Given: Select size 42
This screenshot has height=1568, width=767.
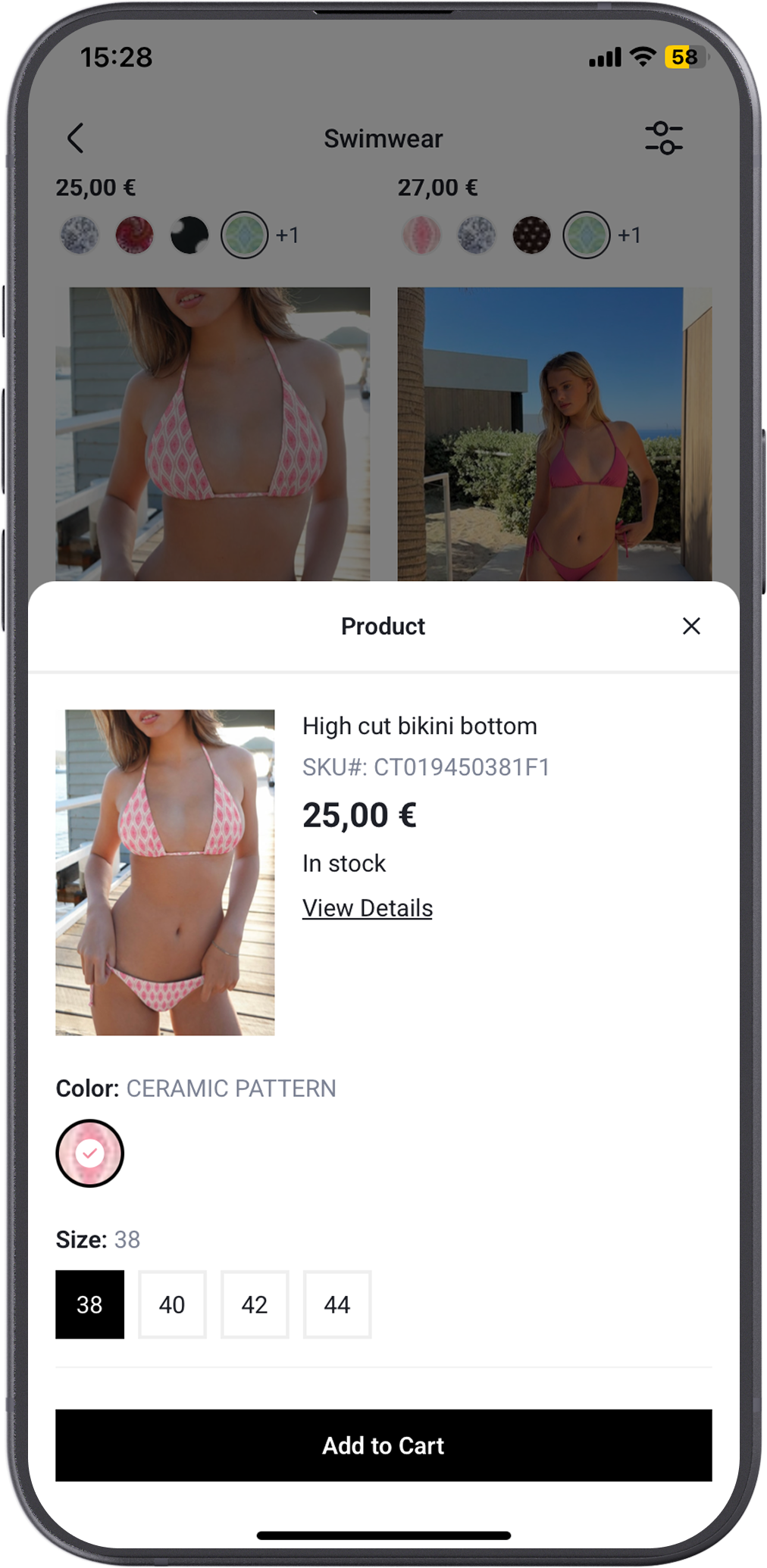Looking at the screenshot, I should 255,1304.
